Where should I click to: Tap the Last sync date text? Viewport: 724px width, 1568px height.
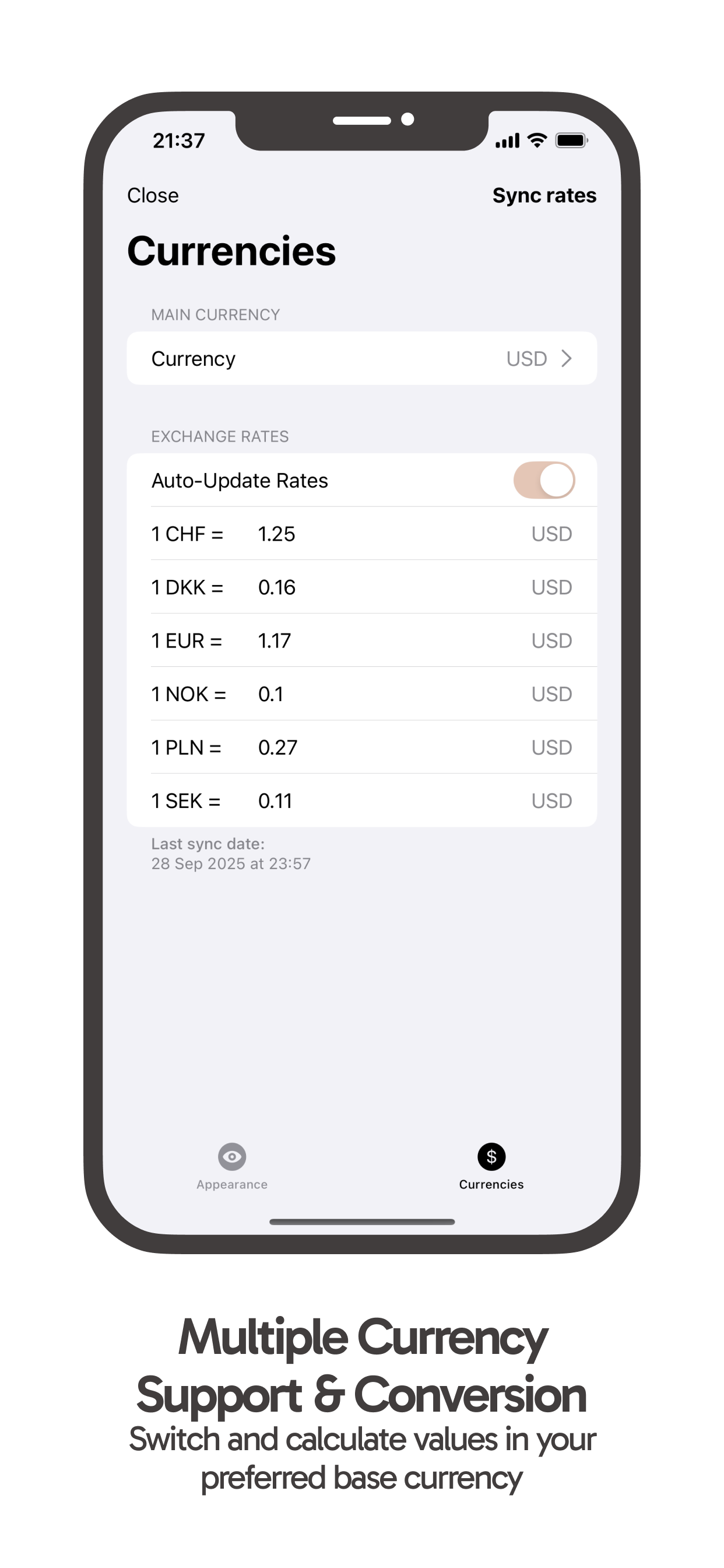(x=231, y=853)
